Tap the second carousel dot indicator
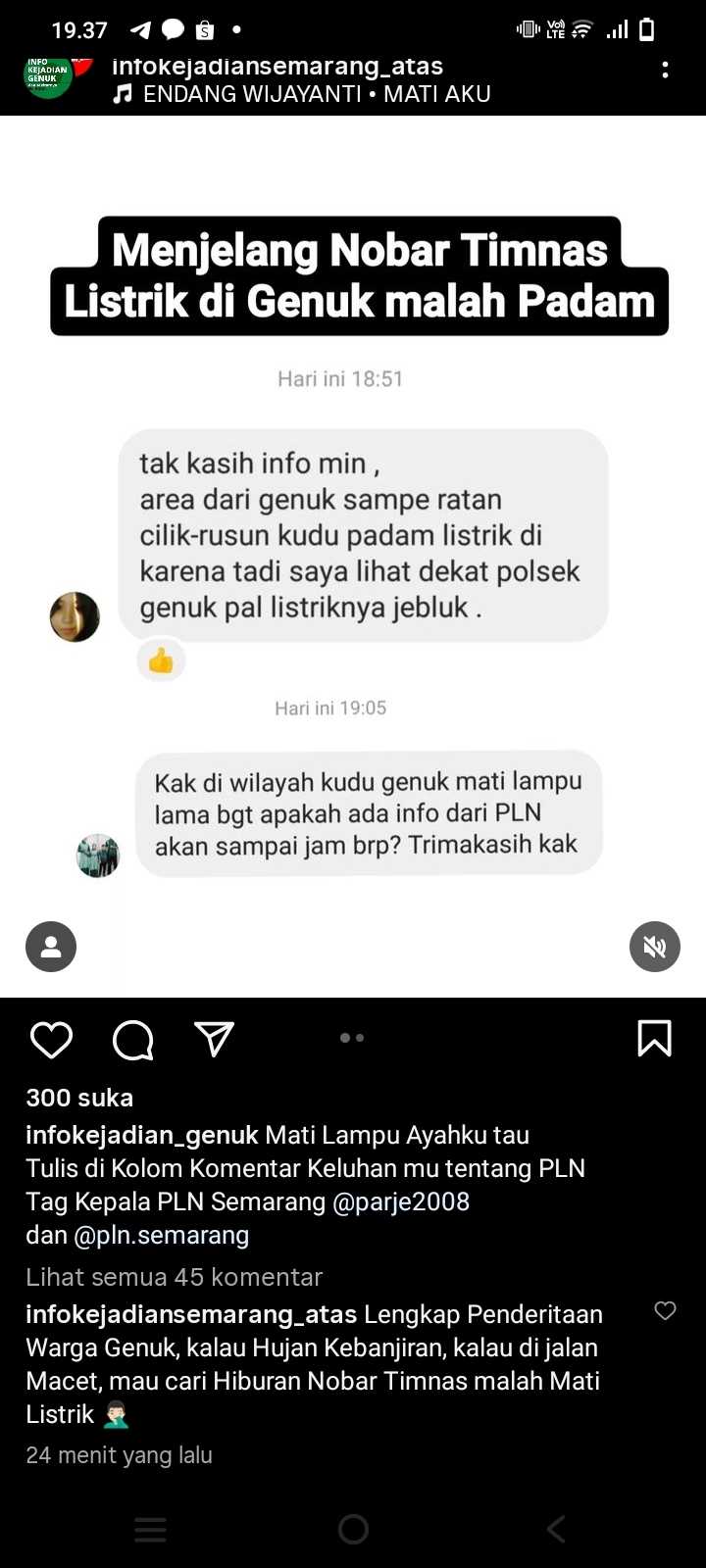 (x=361, y=1037)
